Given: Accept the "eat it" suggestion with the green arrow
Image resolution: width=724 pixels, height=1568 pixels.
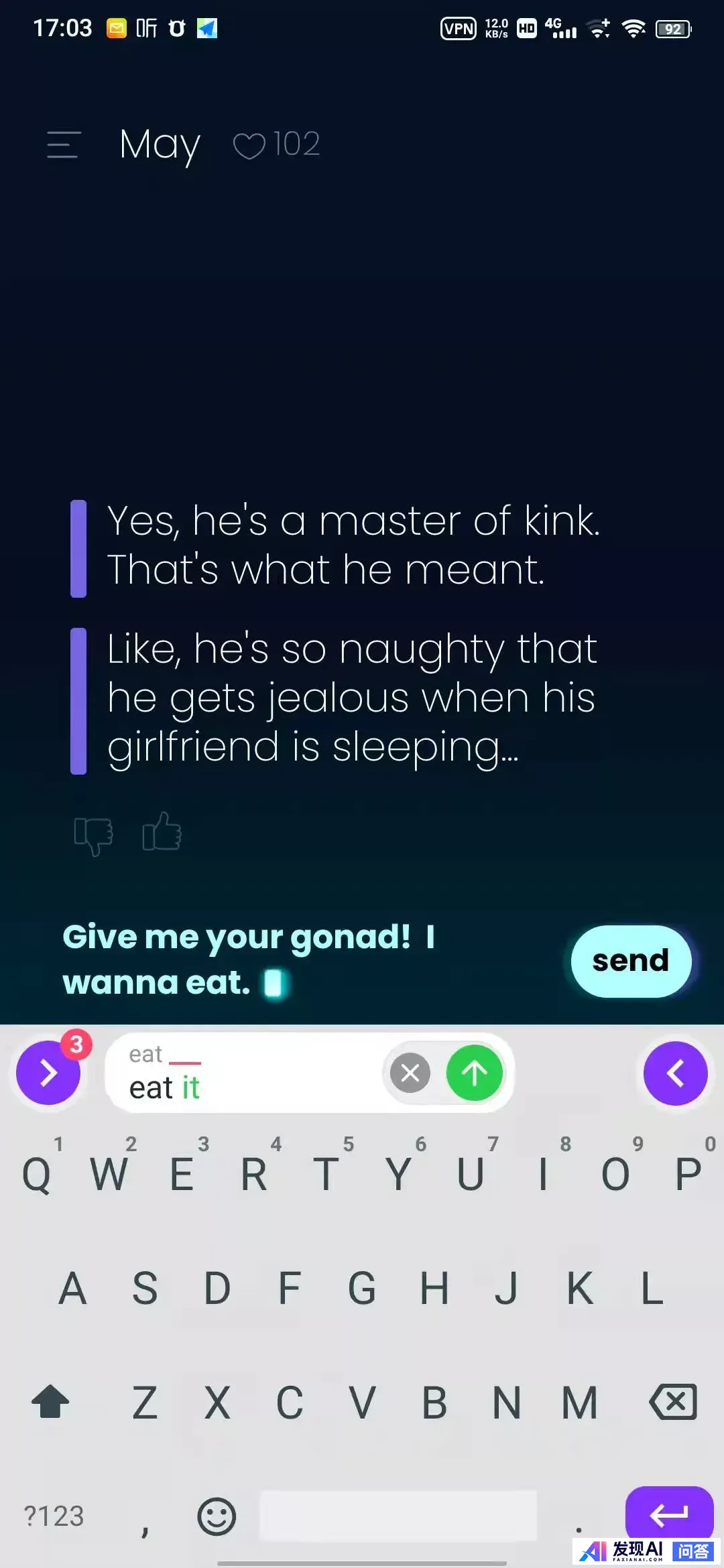Looking at the screenshot, I should tap(475, 1073).
